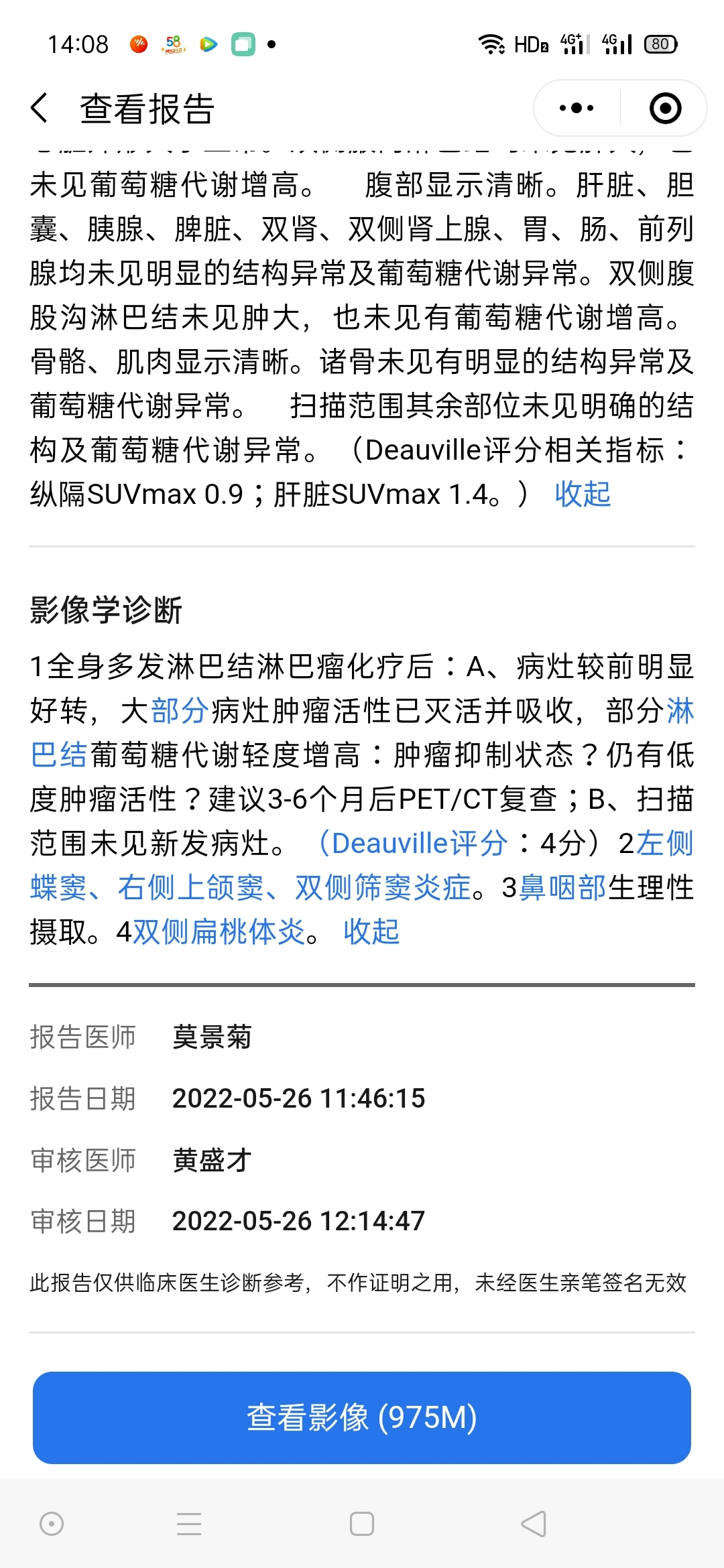Tap the system back triangle
Viewport: 724px width, 1568px height.
tap(534, 1524)
